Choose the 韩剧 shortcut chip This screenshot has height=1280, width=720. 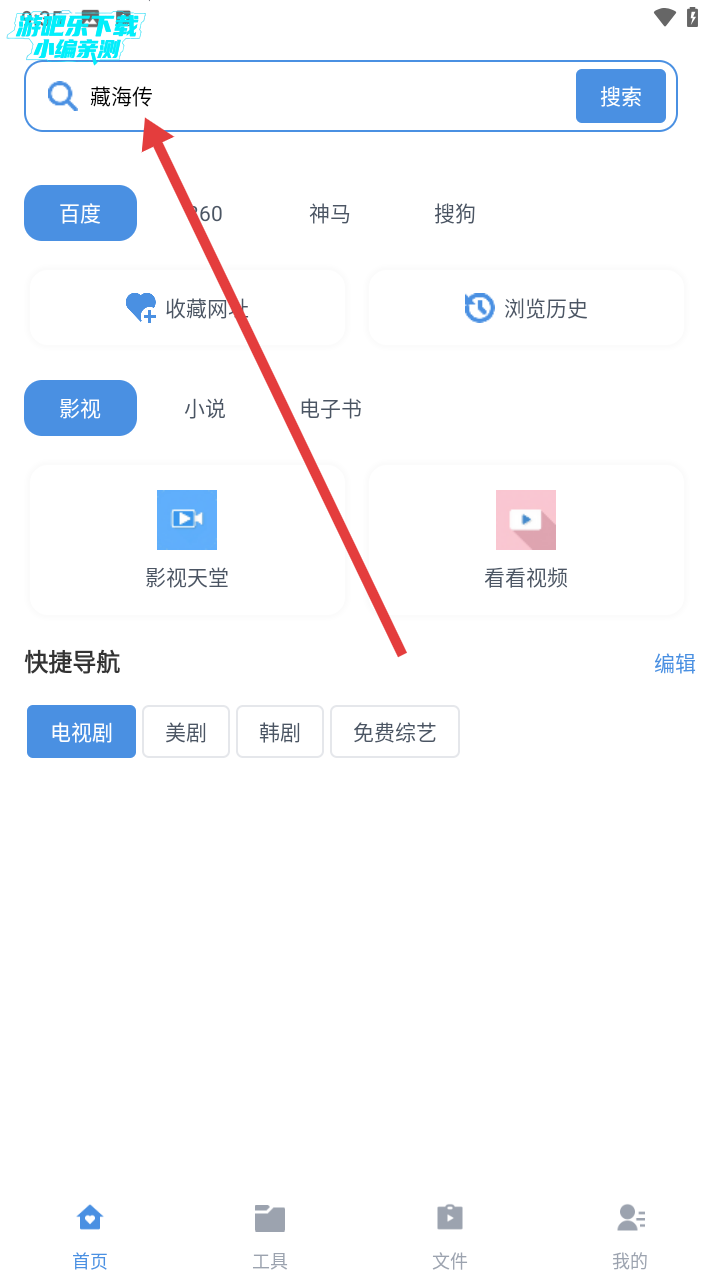[x=279, y=732]
